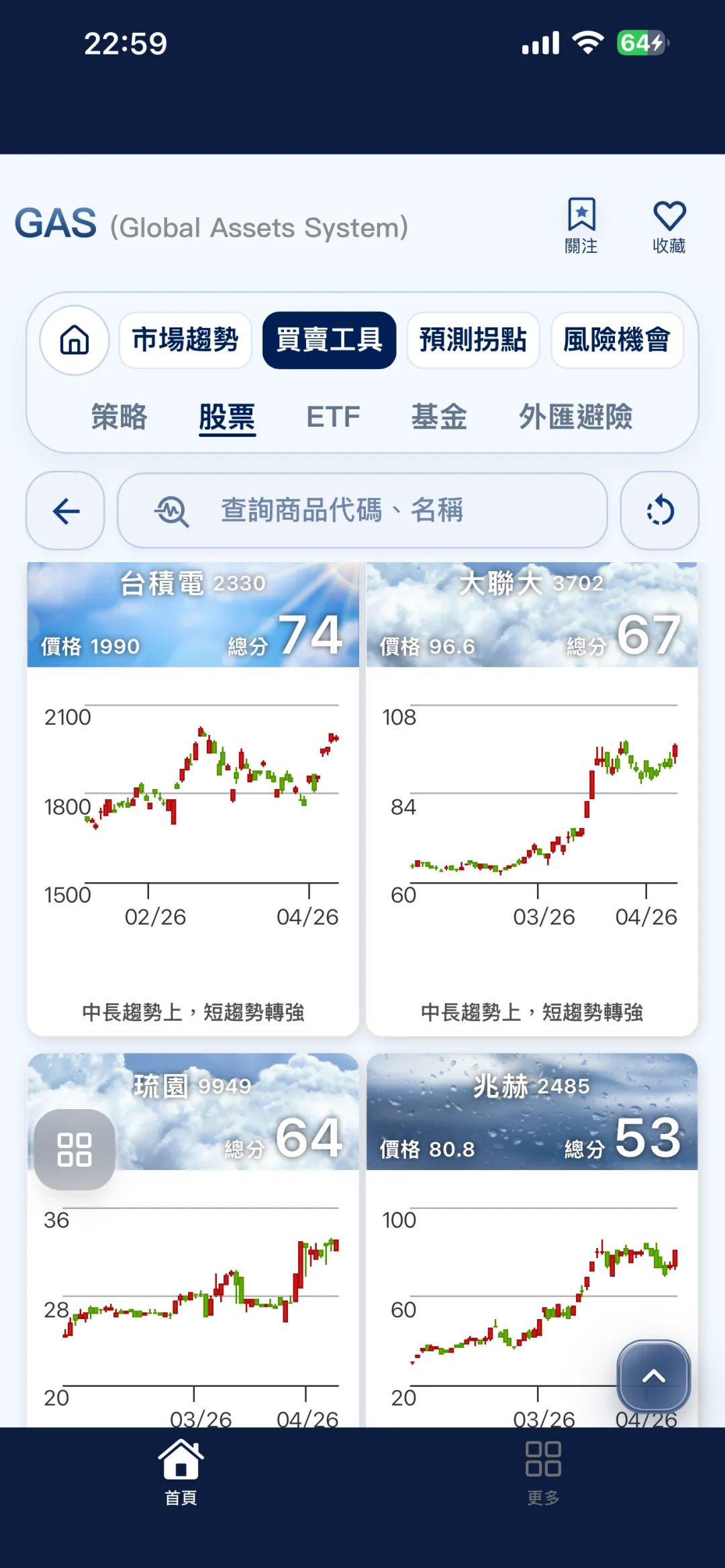The image size is (725, 1568).
Task: Add to favorites with 收藏 heart
Action: (x=669, y=225)
